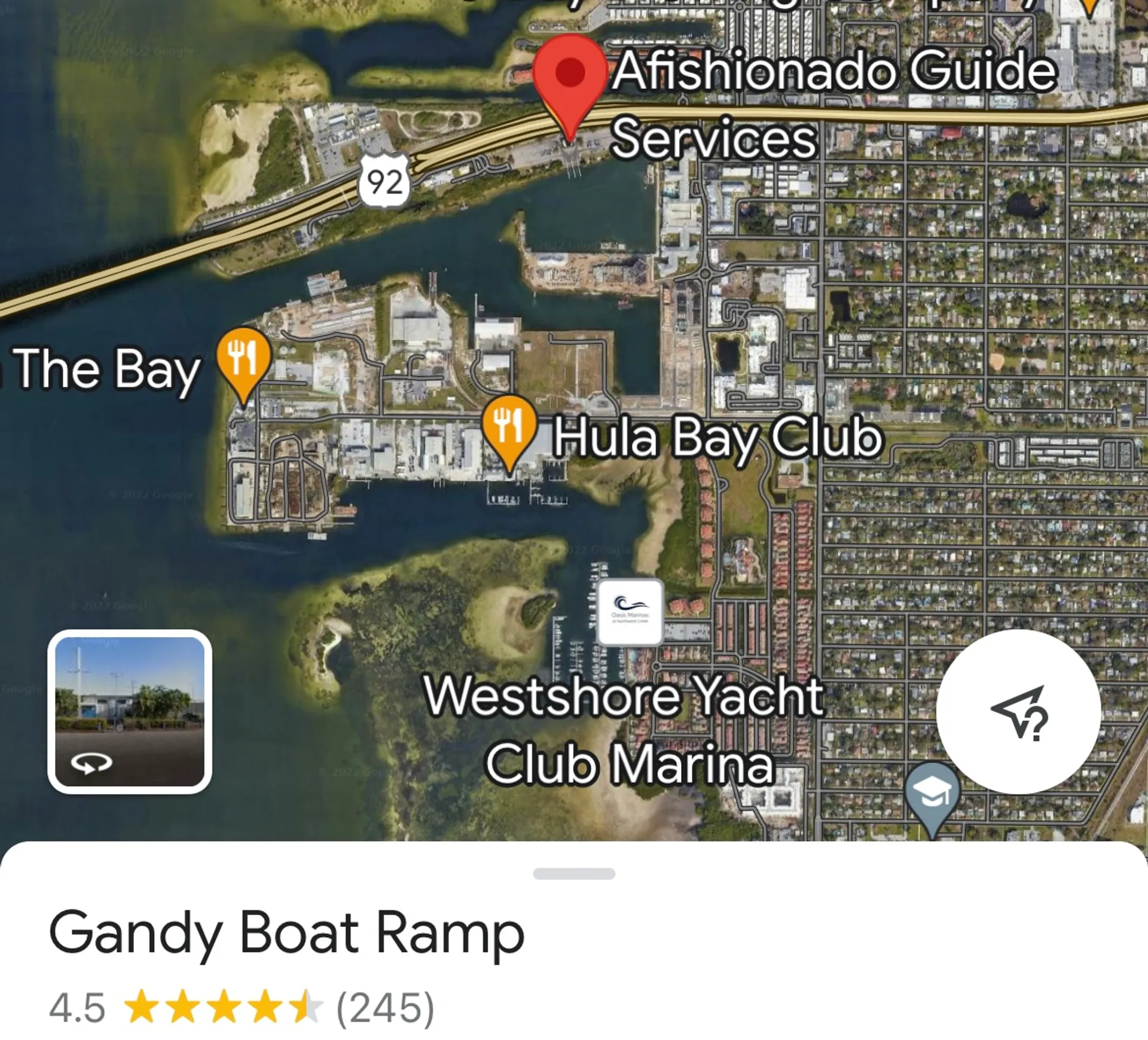Open the Street View thumbnail preview
The height and width of the screenshot is (1040, 1148).
coord(130,710)
